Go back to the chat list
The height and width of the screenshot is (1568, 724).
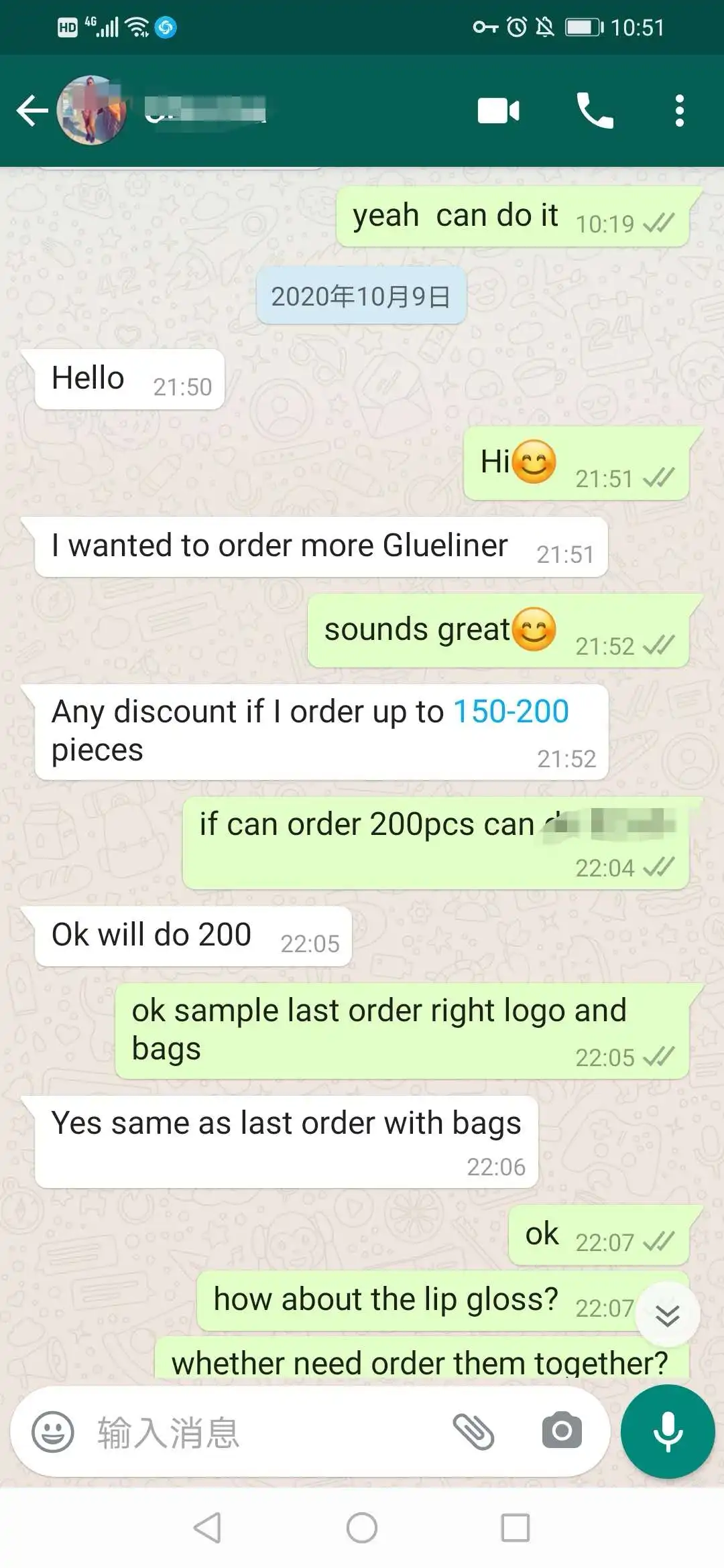tap(32, 111)
